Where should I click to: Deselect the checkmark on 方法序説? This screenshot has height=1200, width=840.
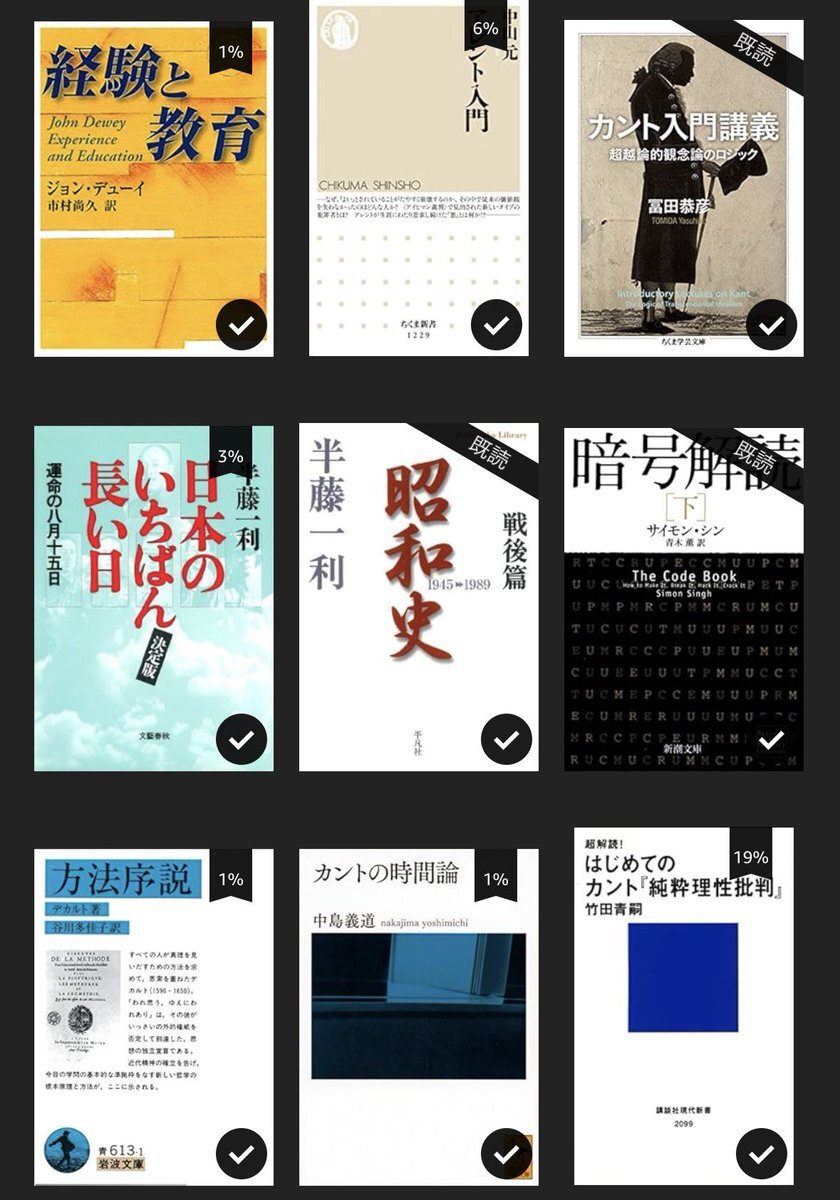(x=241, y=1154)
